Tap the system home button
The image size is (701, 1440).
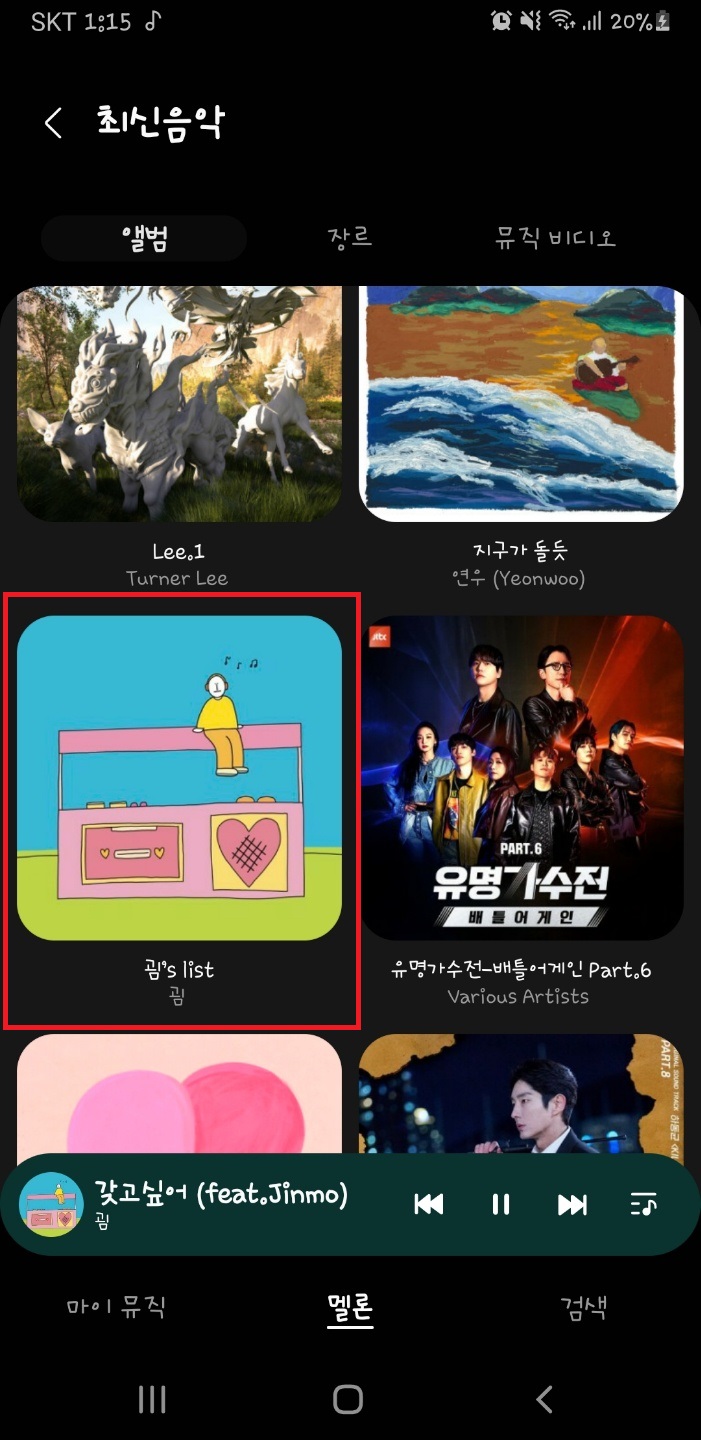click(x=348, y=1399)
